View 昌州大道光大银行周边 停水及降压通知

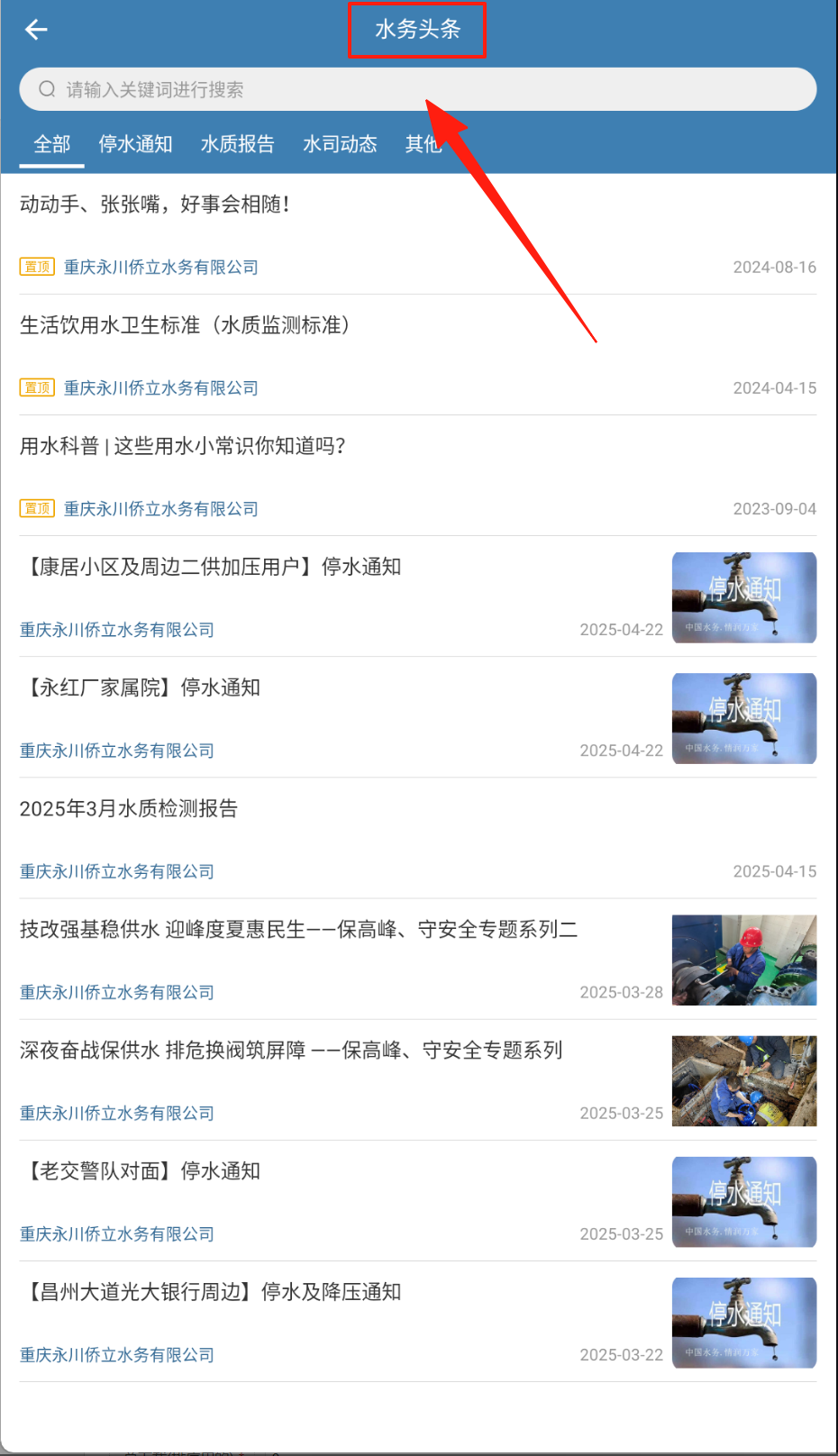(x=211, y=1291)
